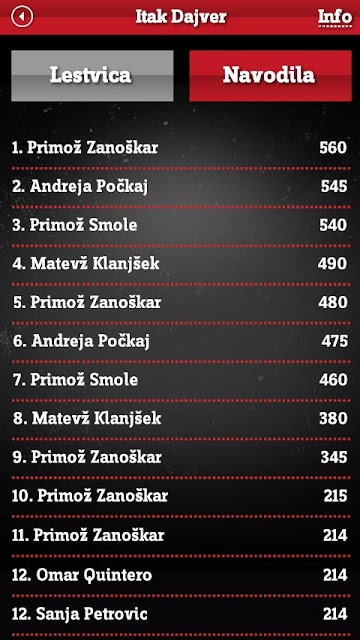Tap the back arrow icon
360x640 pixels.
click(22, 17)
